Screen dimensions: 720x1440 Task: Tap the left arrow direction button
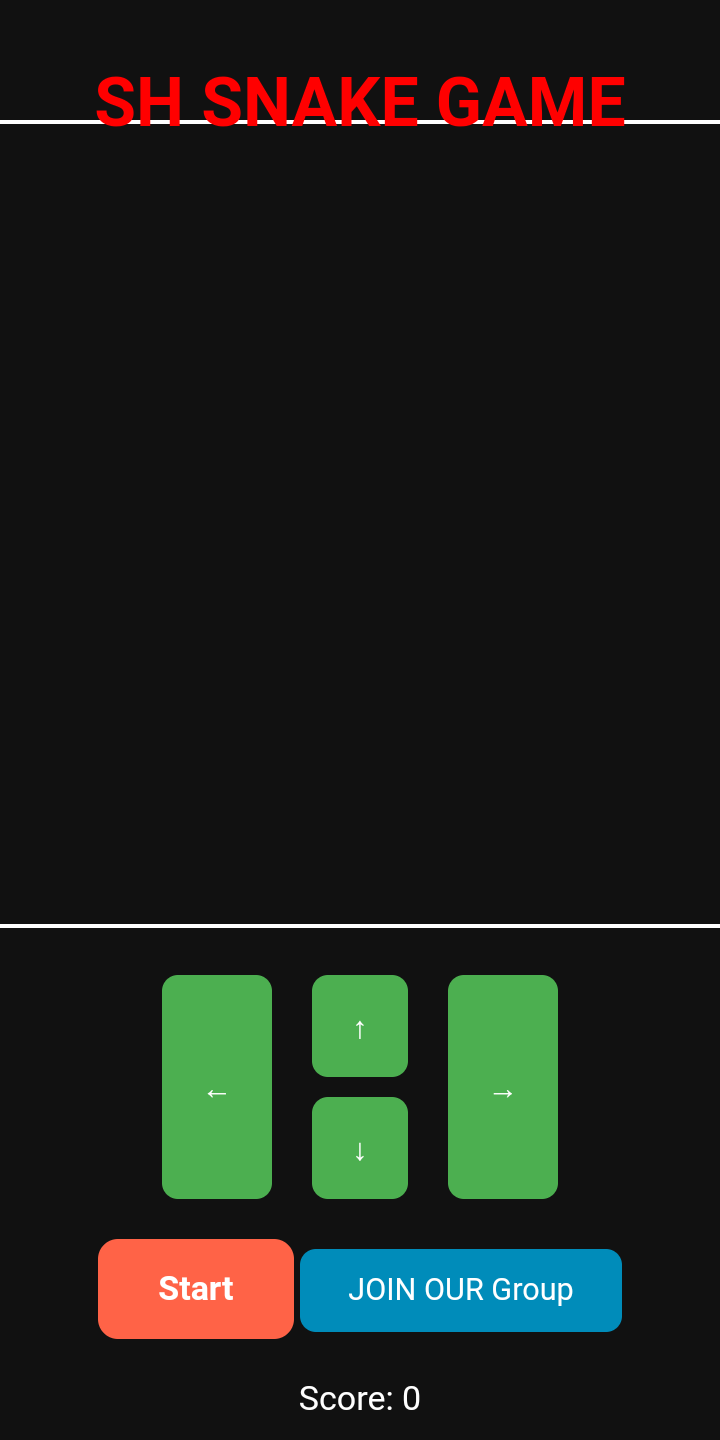[217, 1087]
